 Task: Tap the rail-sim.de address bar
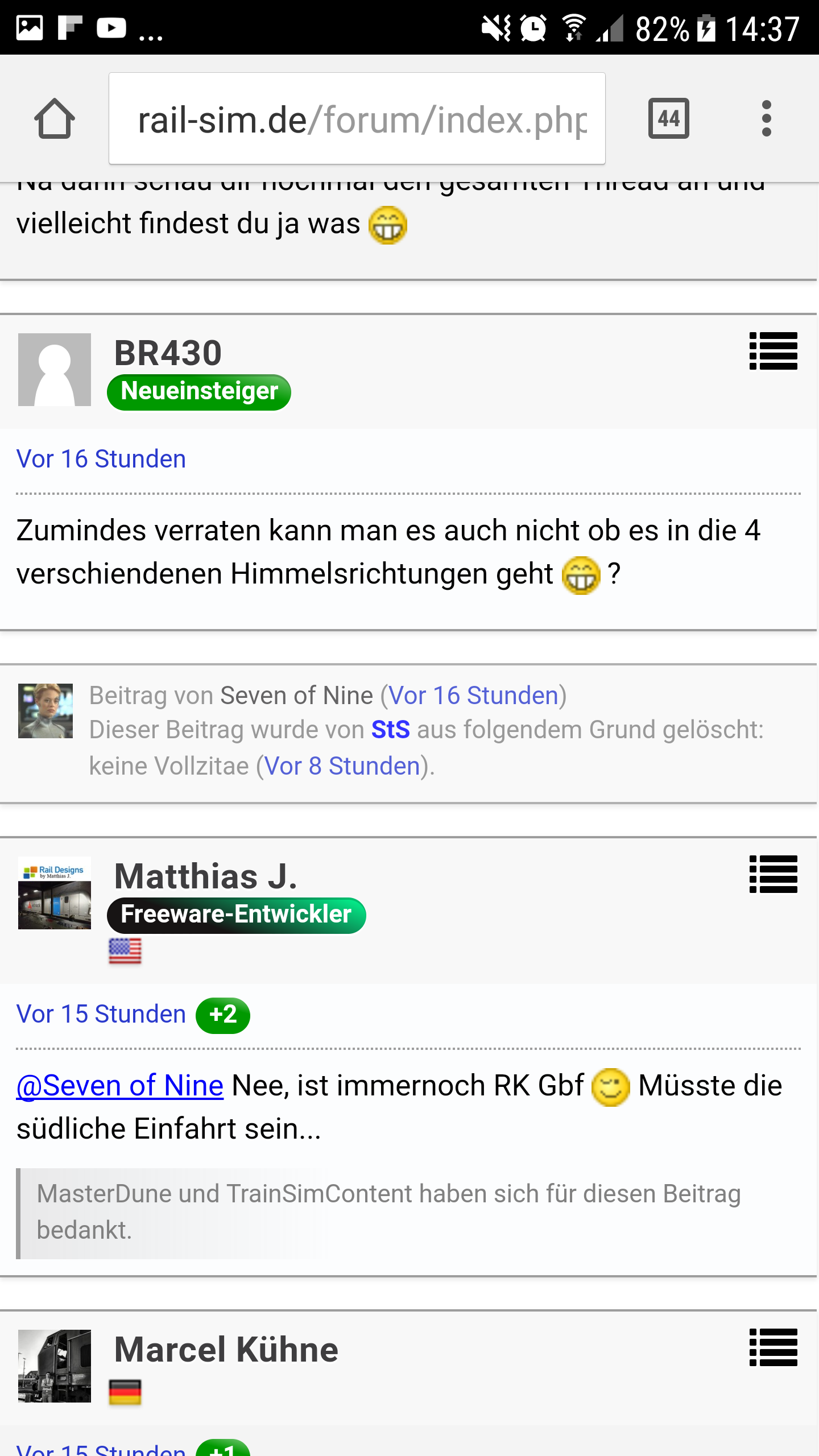click(x=357, y=119)
